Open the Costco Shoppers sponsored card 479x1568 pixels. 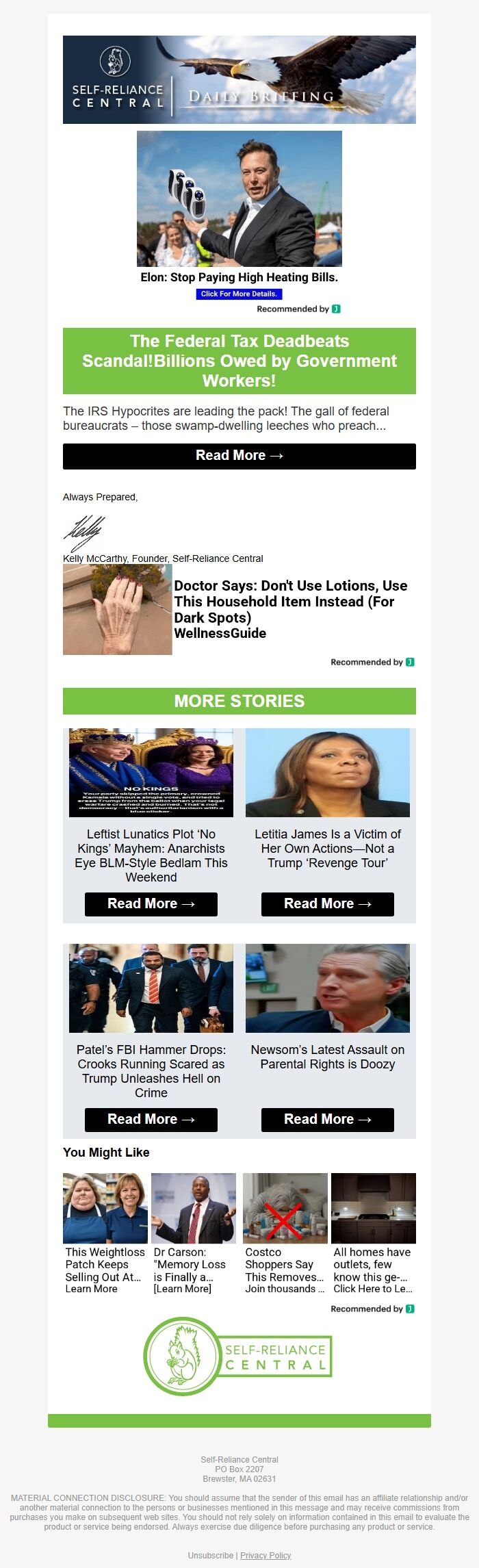tap(285, 1234)
